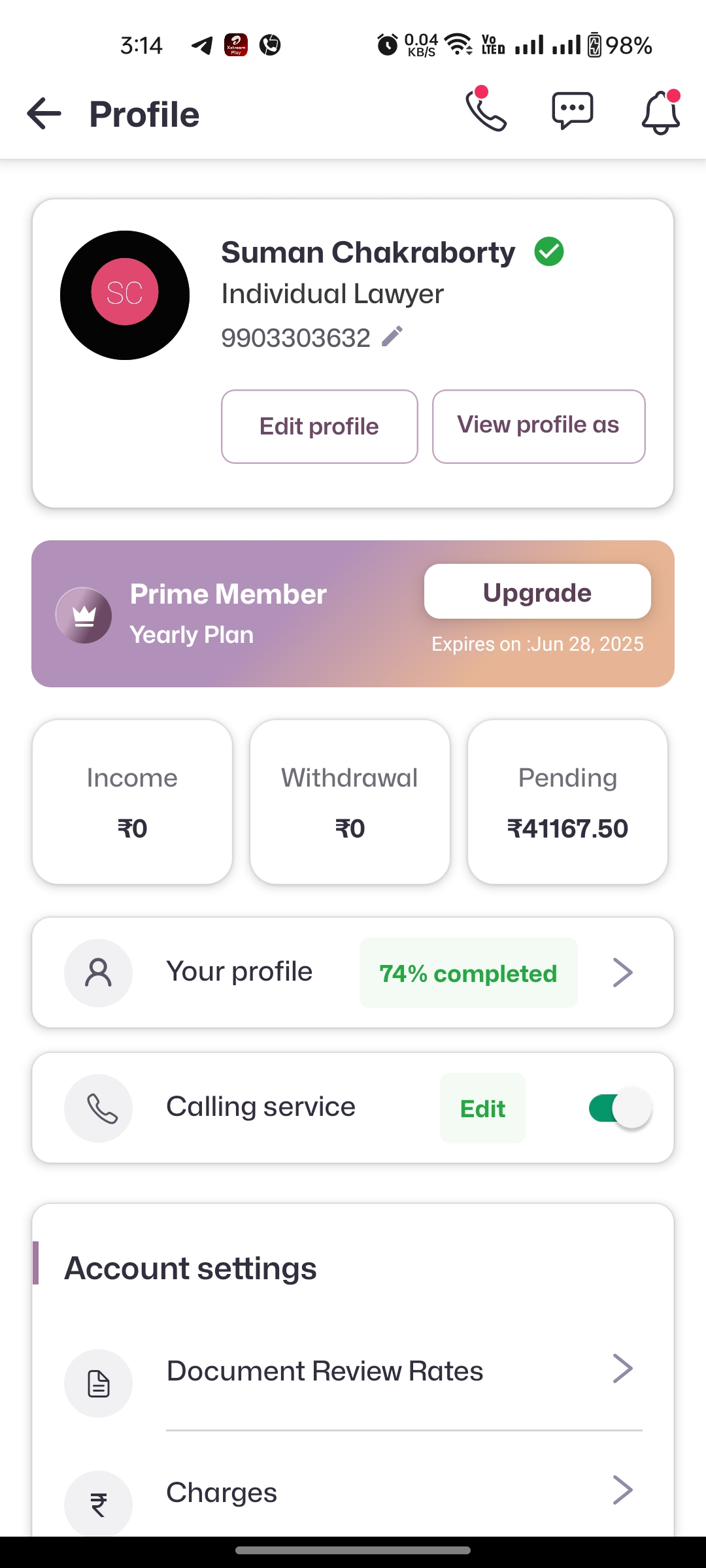The image size is (706, 1568).
Task: Upgrade the Prime Member plan
Action: click(x=537, y=592)
